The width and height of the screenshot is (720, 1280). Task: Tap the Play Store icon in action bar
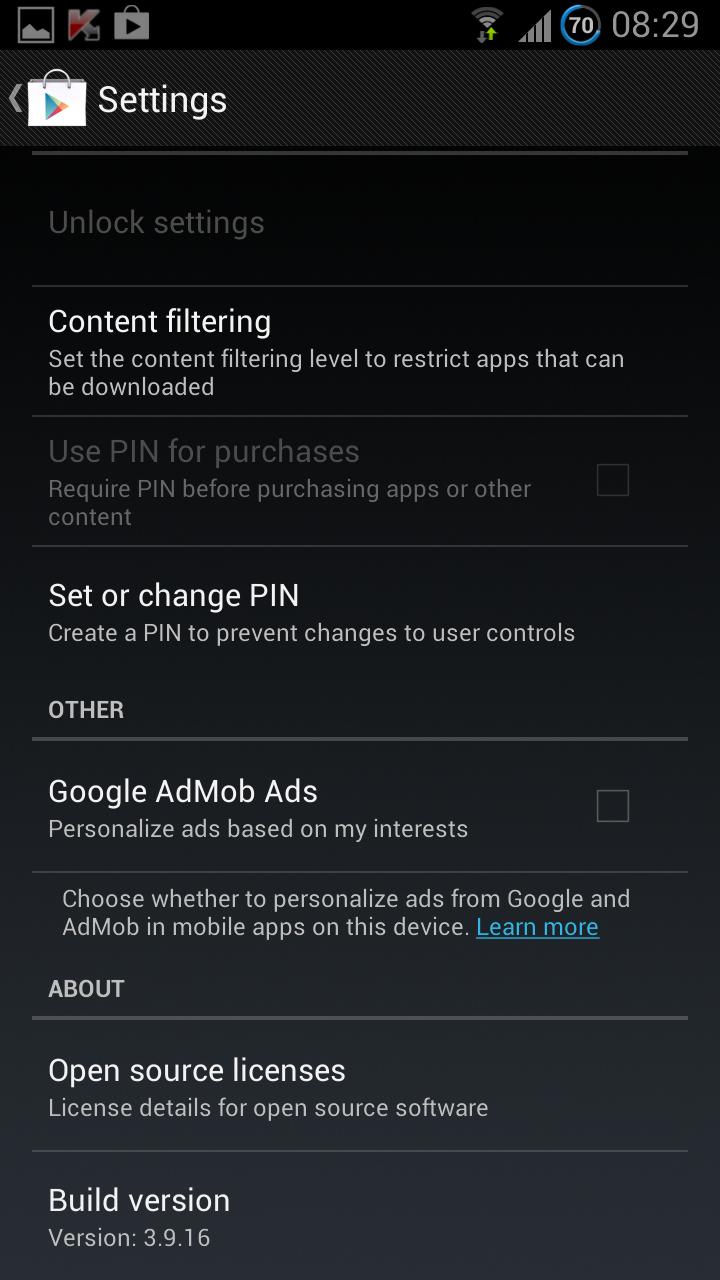(56, 98)
